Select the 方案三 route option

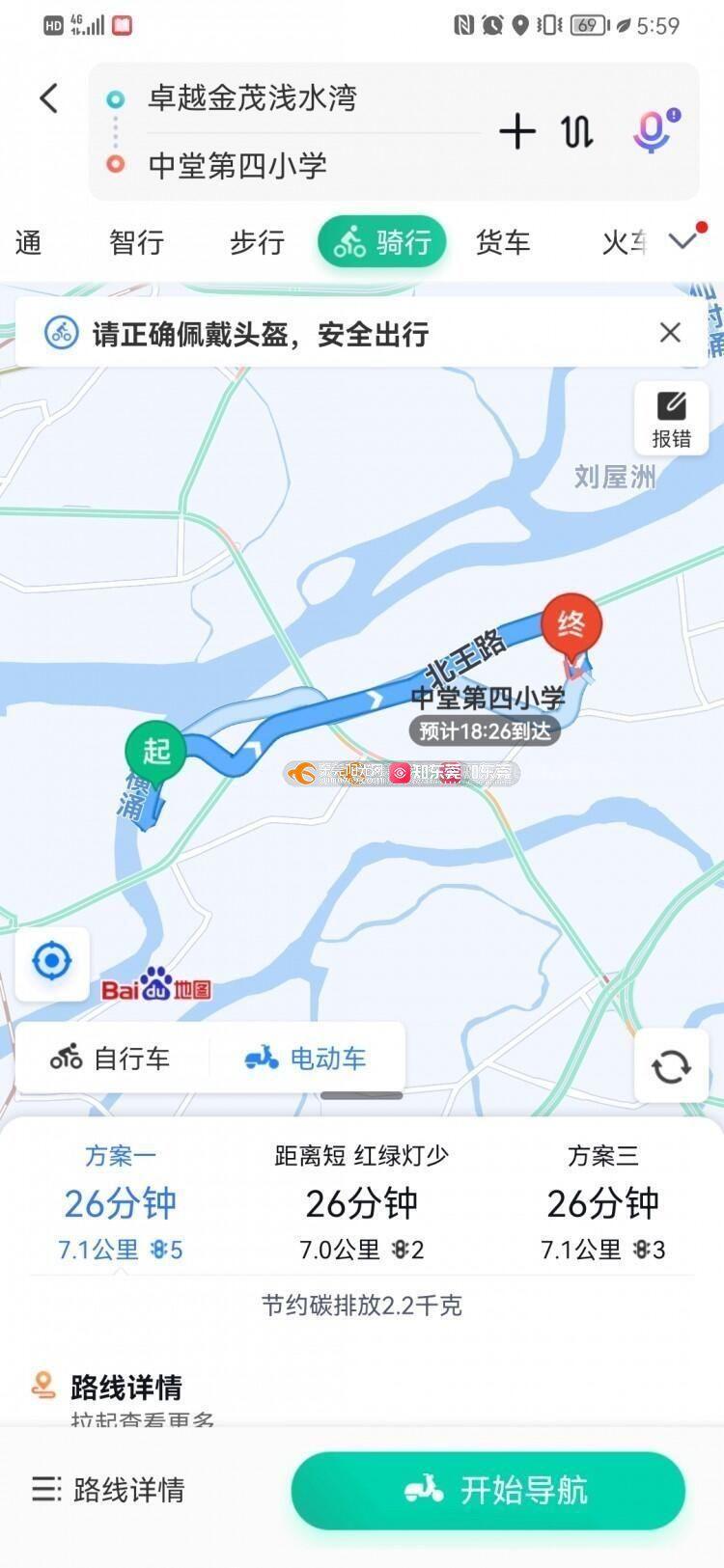pos(602,1203)
